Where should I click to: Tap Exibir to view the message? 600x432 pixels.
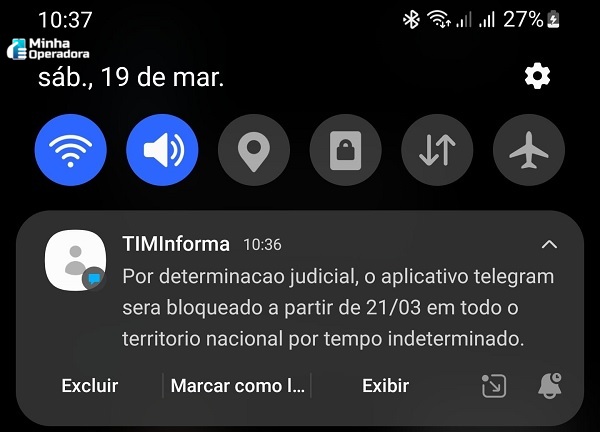pyautogui.click(x=385, y=385)
